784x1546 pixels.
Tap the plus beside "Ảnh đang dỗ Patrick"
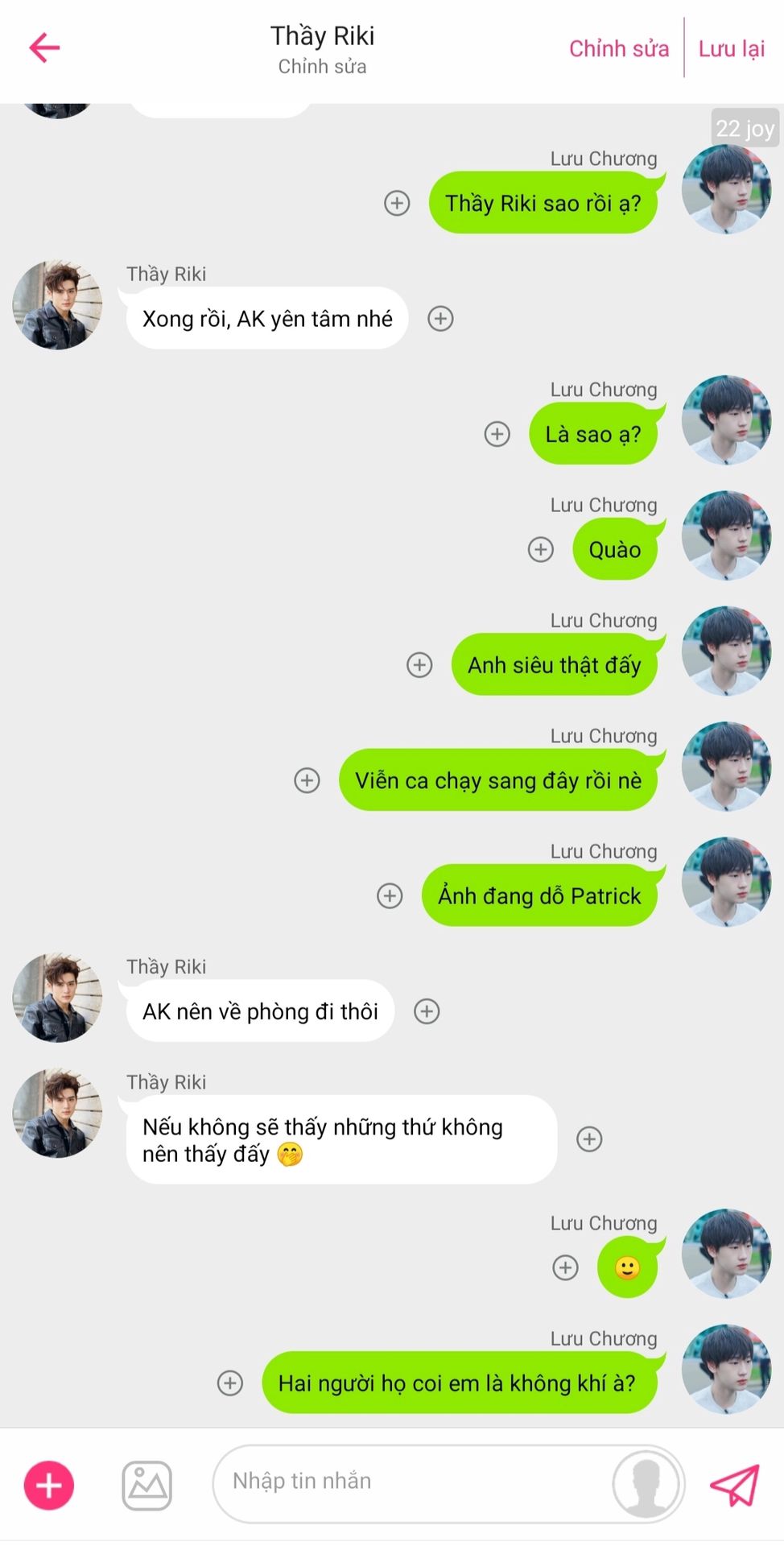(x=390, y=896)
